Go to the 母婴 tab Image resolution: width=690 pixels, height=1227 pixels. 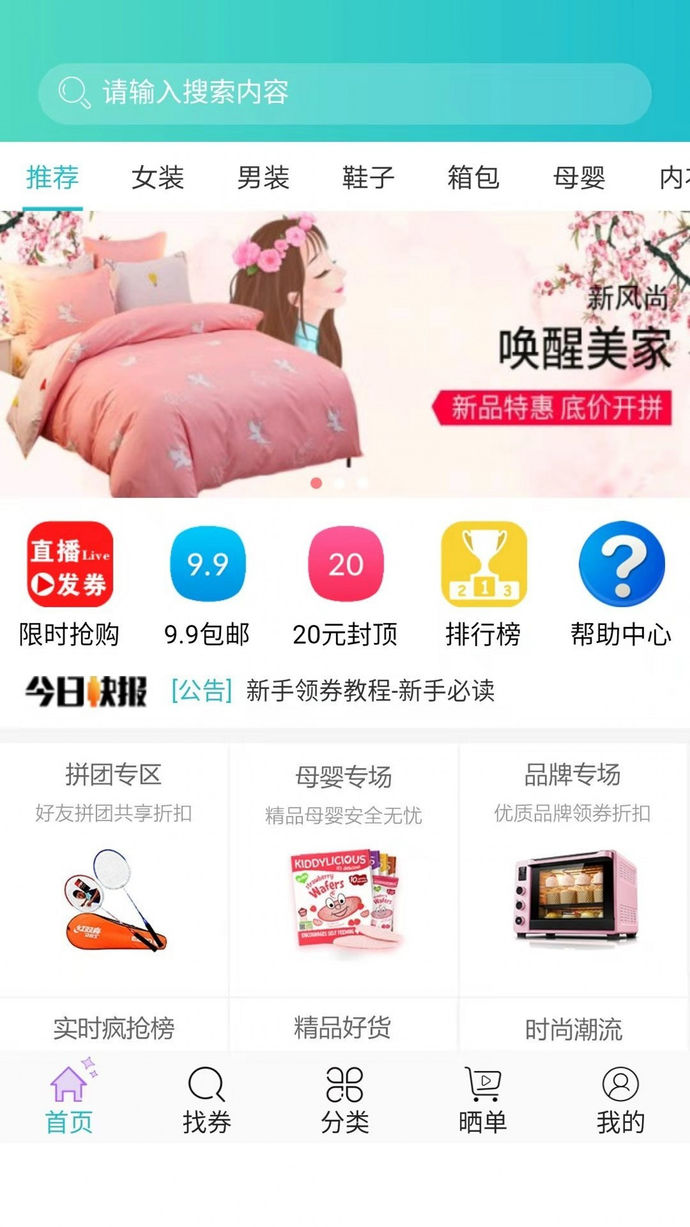(579, 178)
